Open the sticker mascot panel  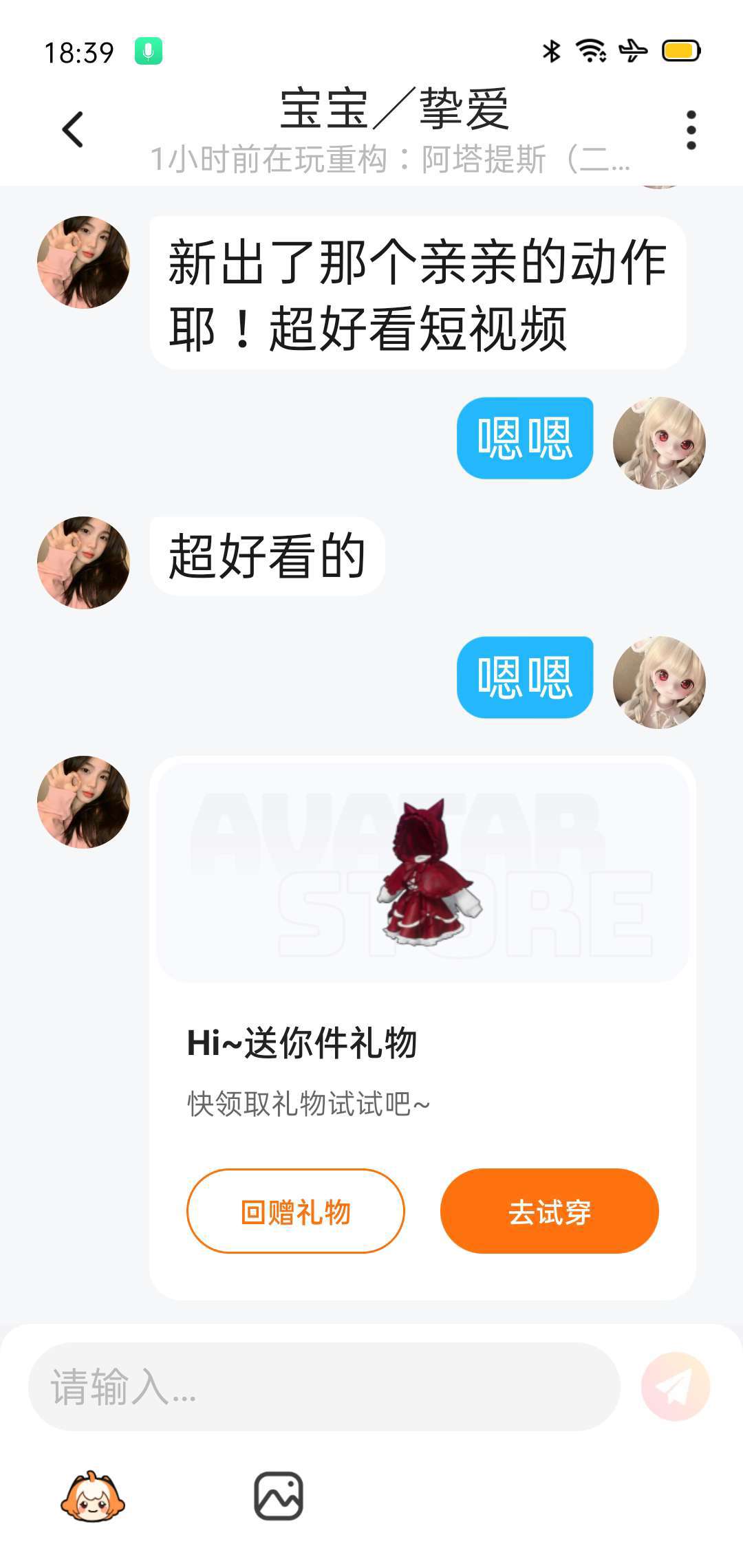(x=93, y=1496)
